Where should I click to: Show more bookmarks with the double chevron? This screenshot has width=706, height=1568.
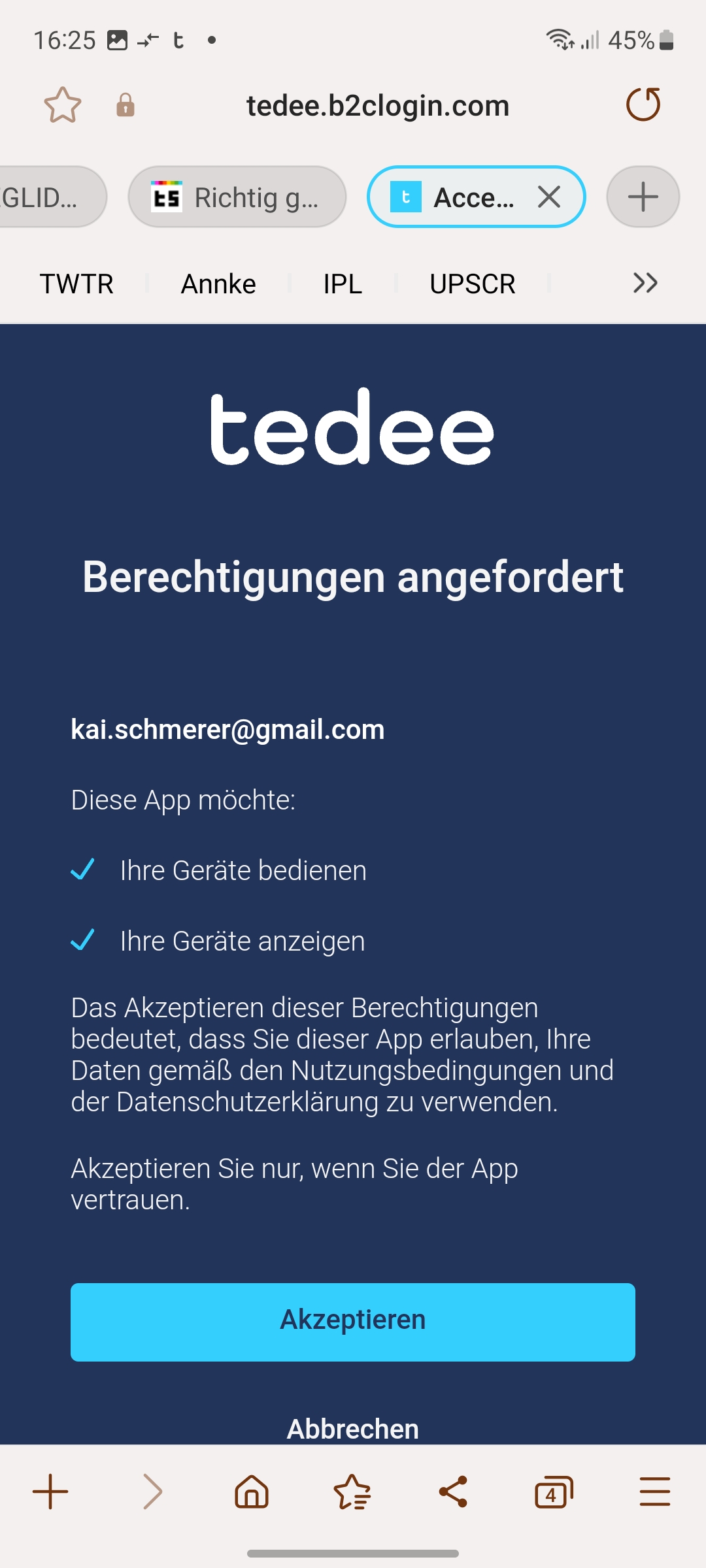click(645, 283)
